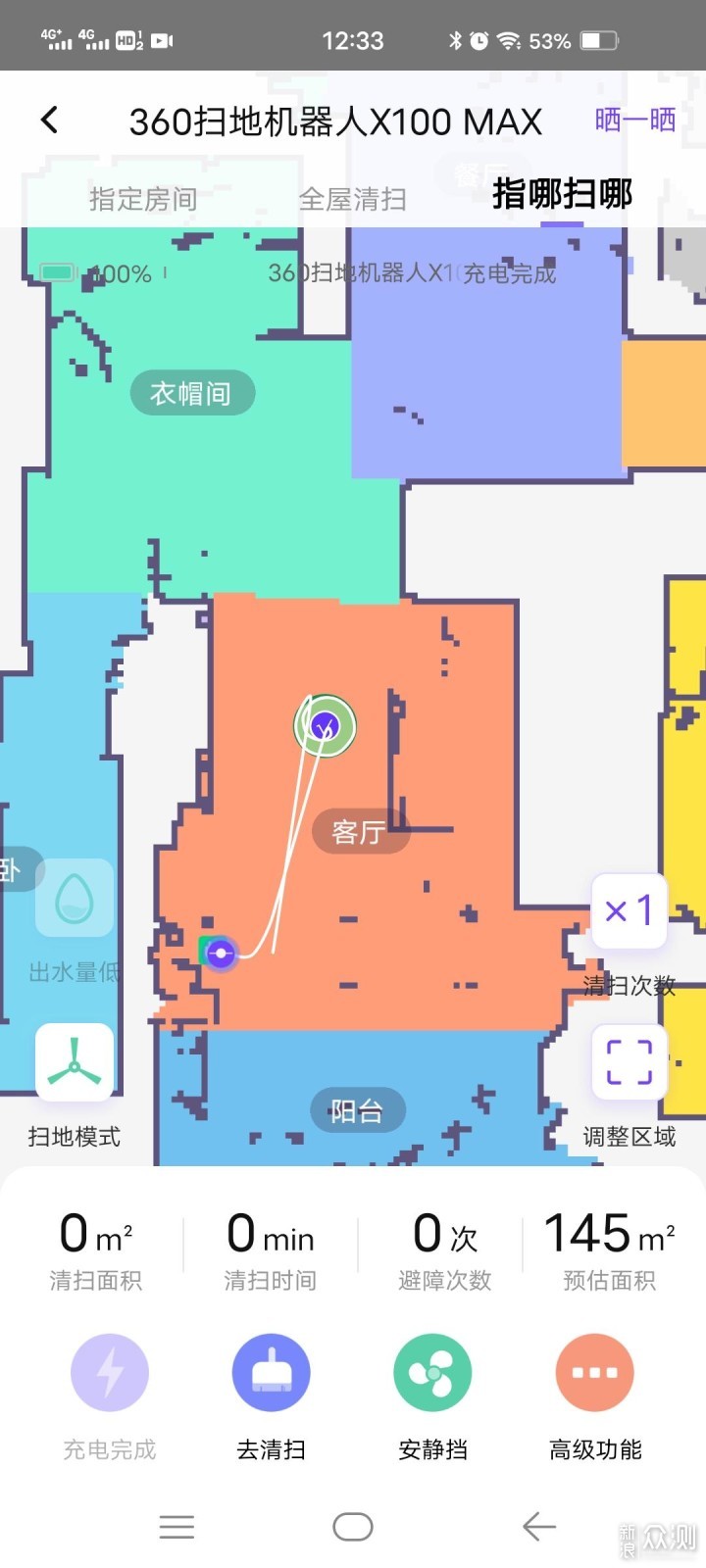Open 调整区域 to adjust the zone

coord(630,1063)
